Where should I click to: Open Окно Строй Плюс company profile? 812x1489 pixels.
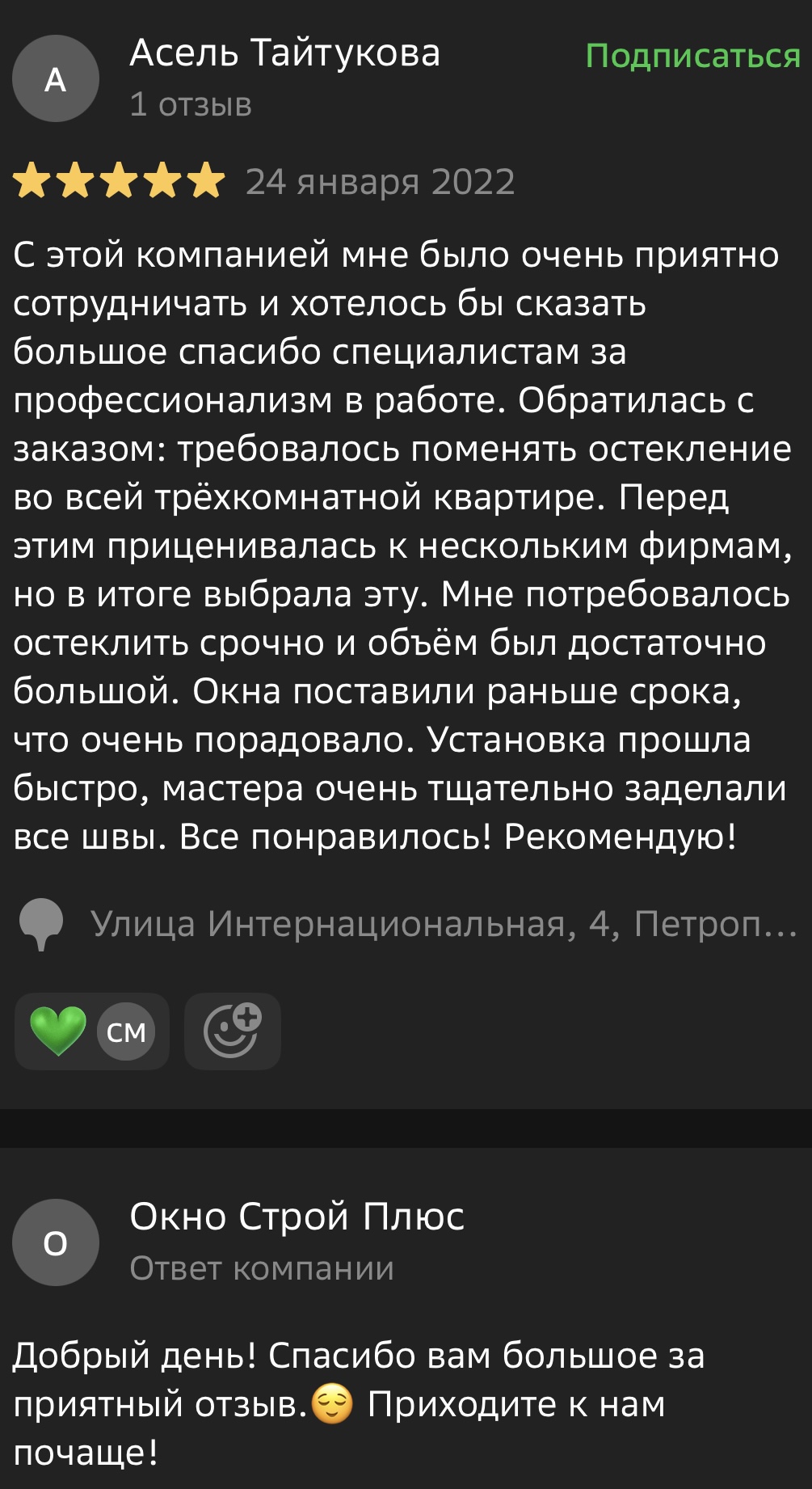pyautogui.click(x=297, y=1217)
